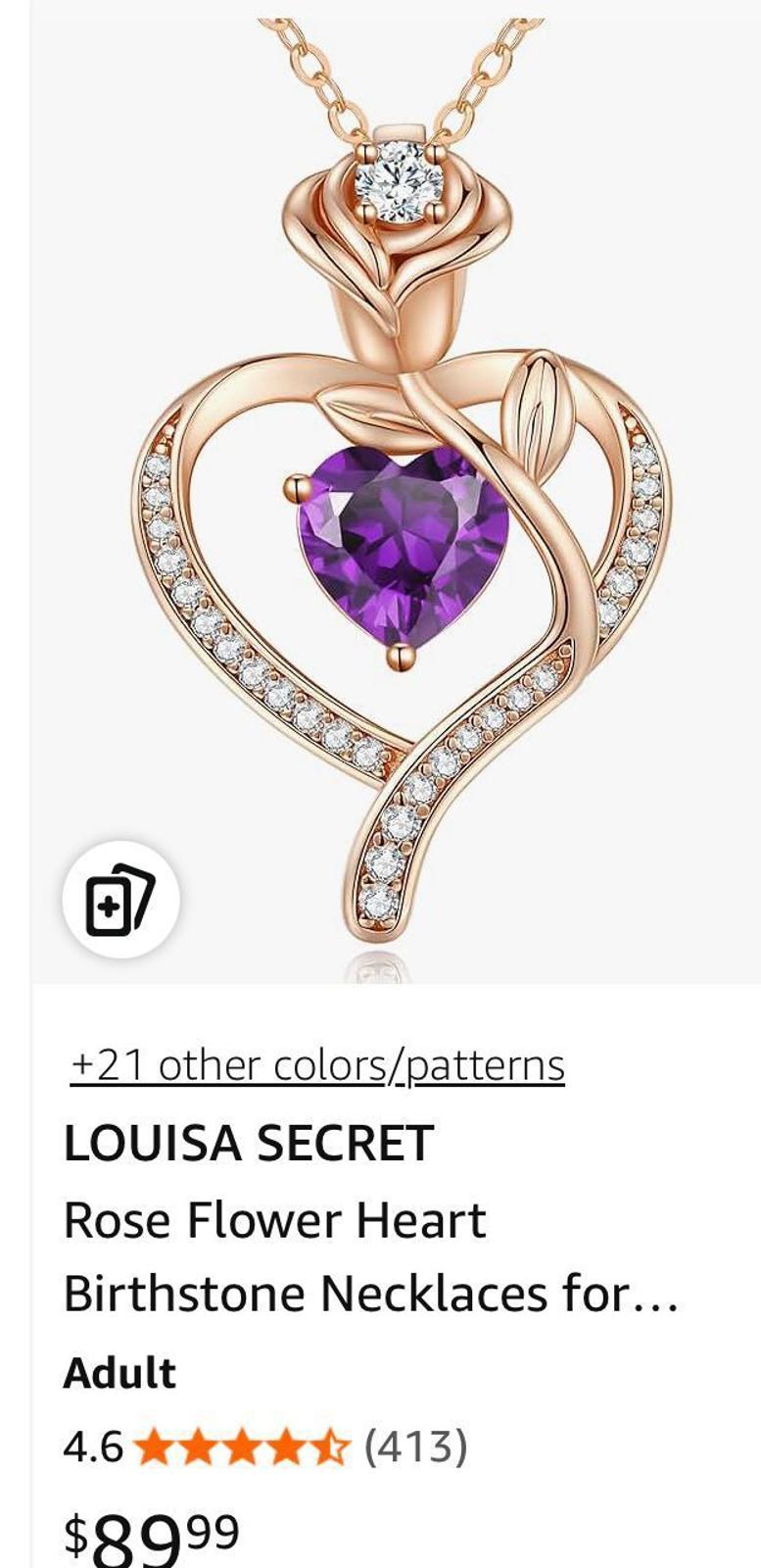Tap the view similar items icon

click(x=120, y=900)
